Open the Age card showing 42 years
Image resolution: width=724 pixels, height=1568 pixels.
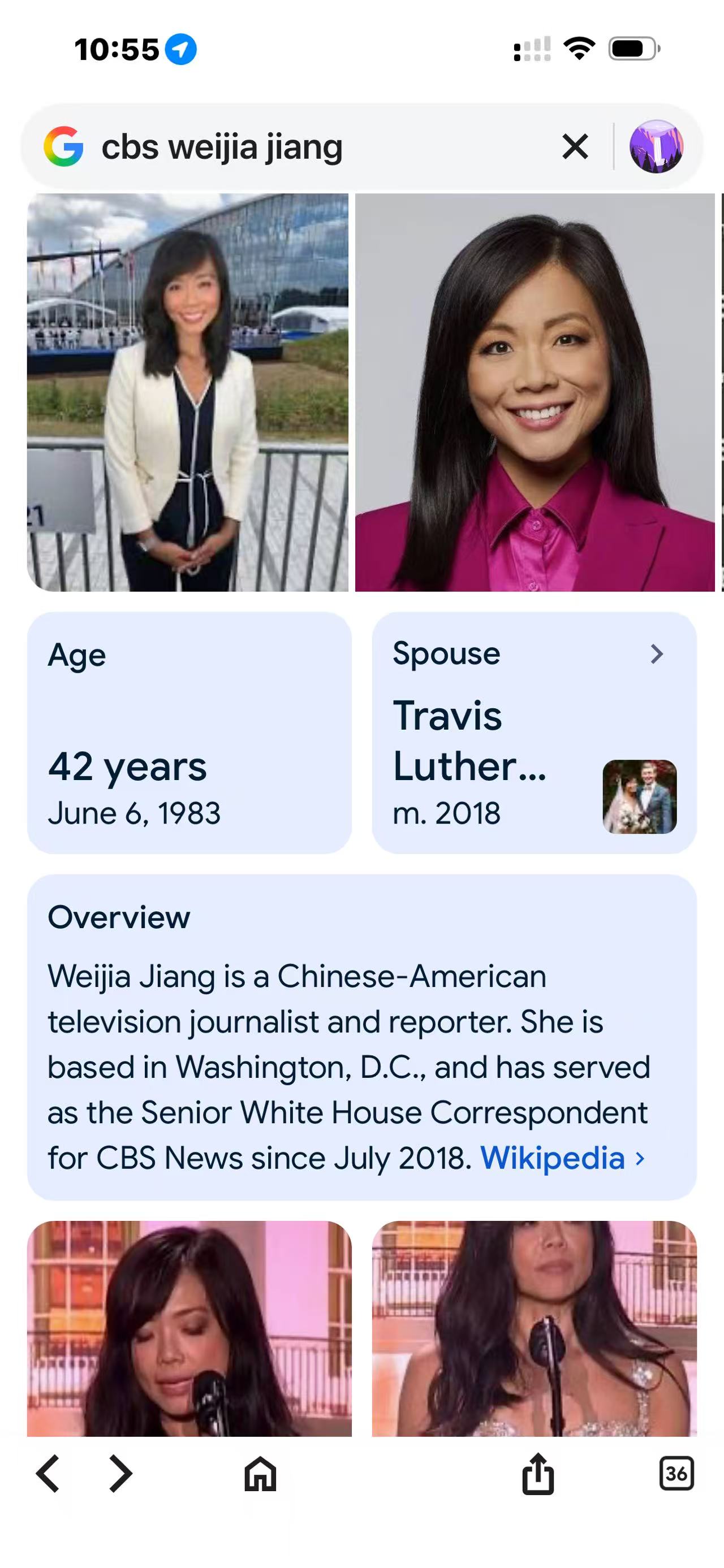(189, 733)
